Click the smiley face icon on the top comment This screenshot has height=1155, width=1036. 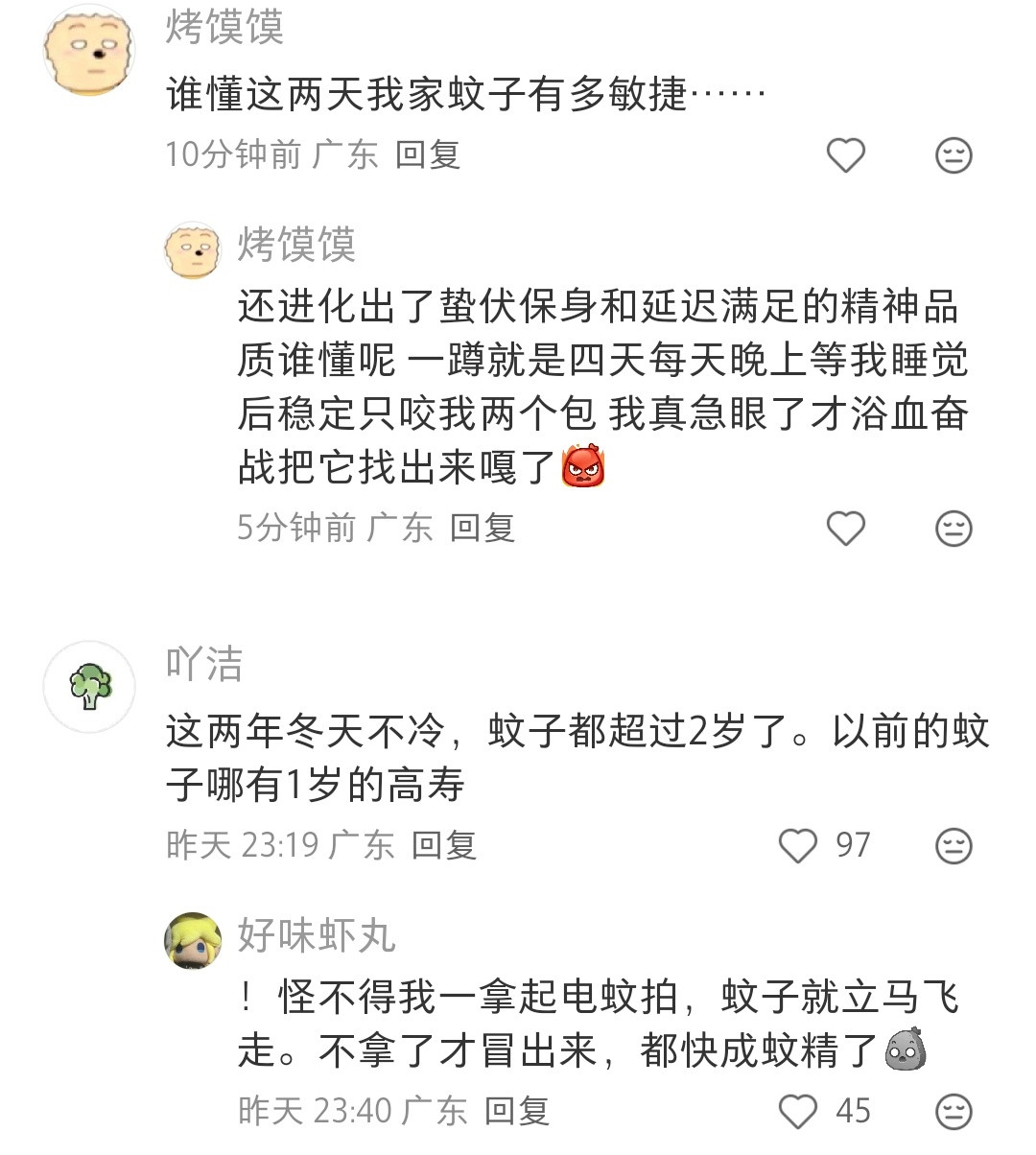(x=953, y=153)
